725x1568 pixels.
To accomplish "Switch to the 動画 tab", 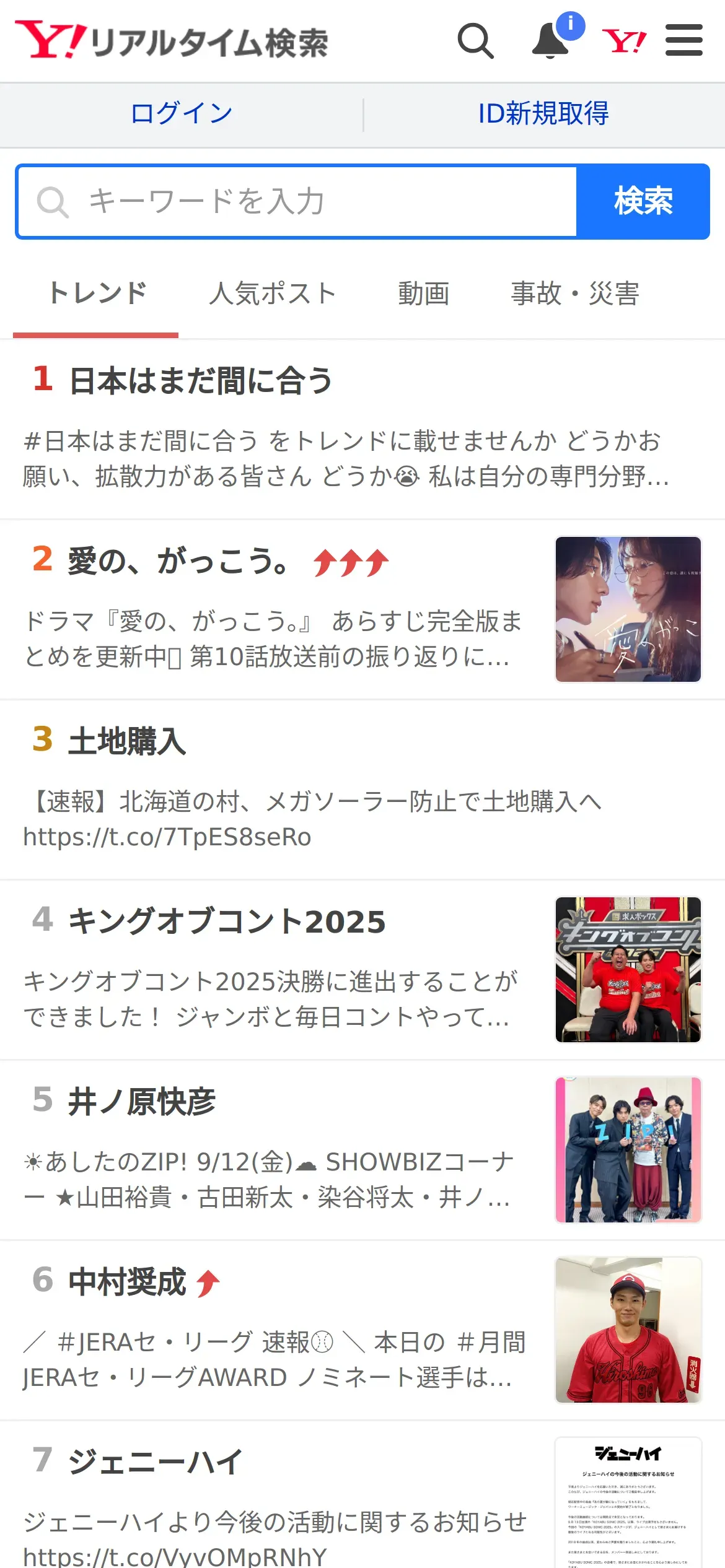I will (x=424, y=294).
